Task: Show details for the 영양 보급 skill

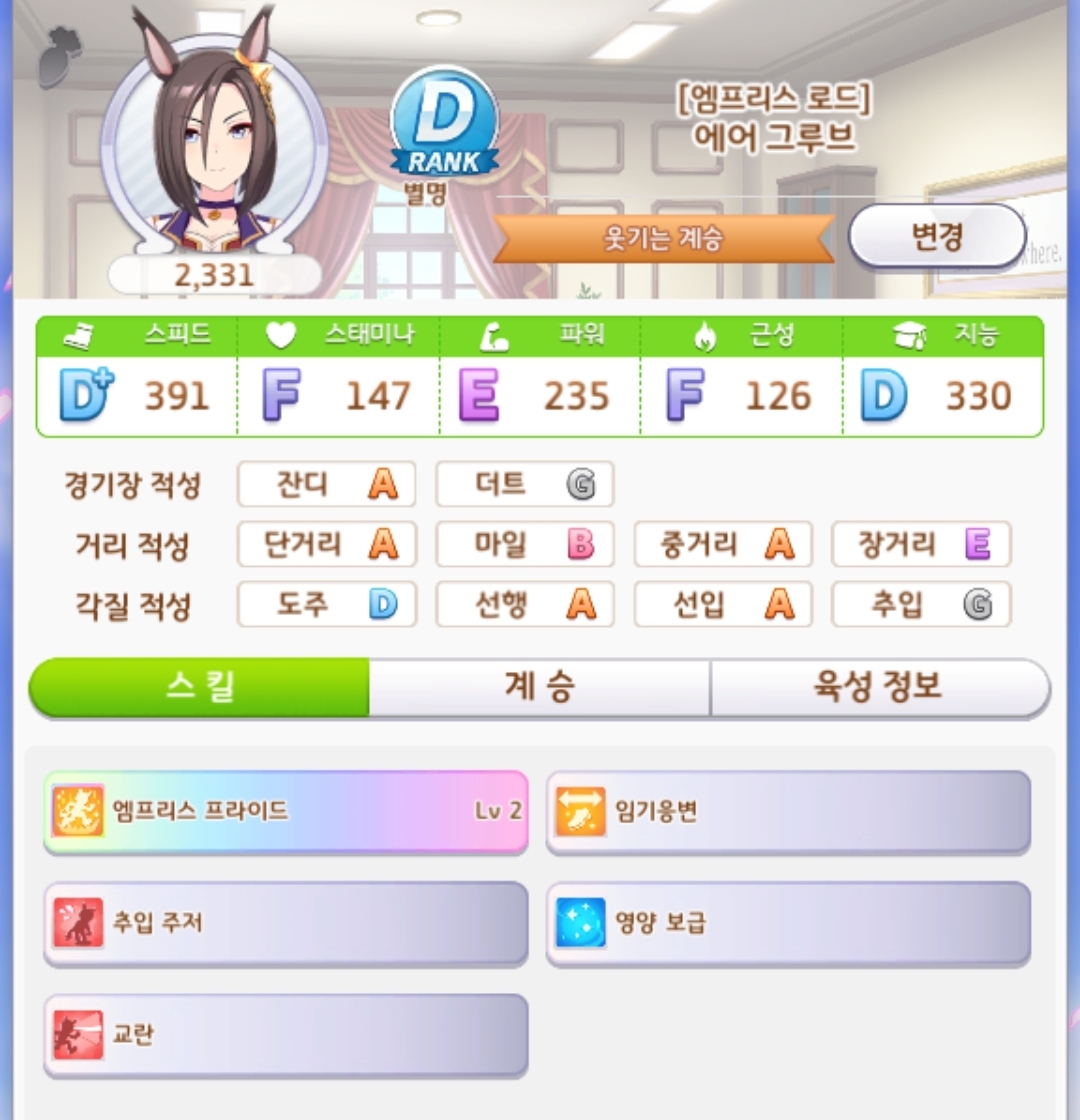Action: [788, 922]
